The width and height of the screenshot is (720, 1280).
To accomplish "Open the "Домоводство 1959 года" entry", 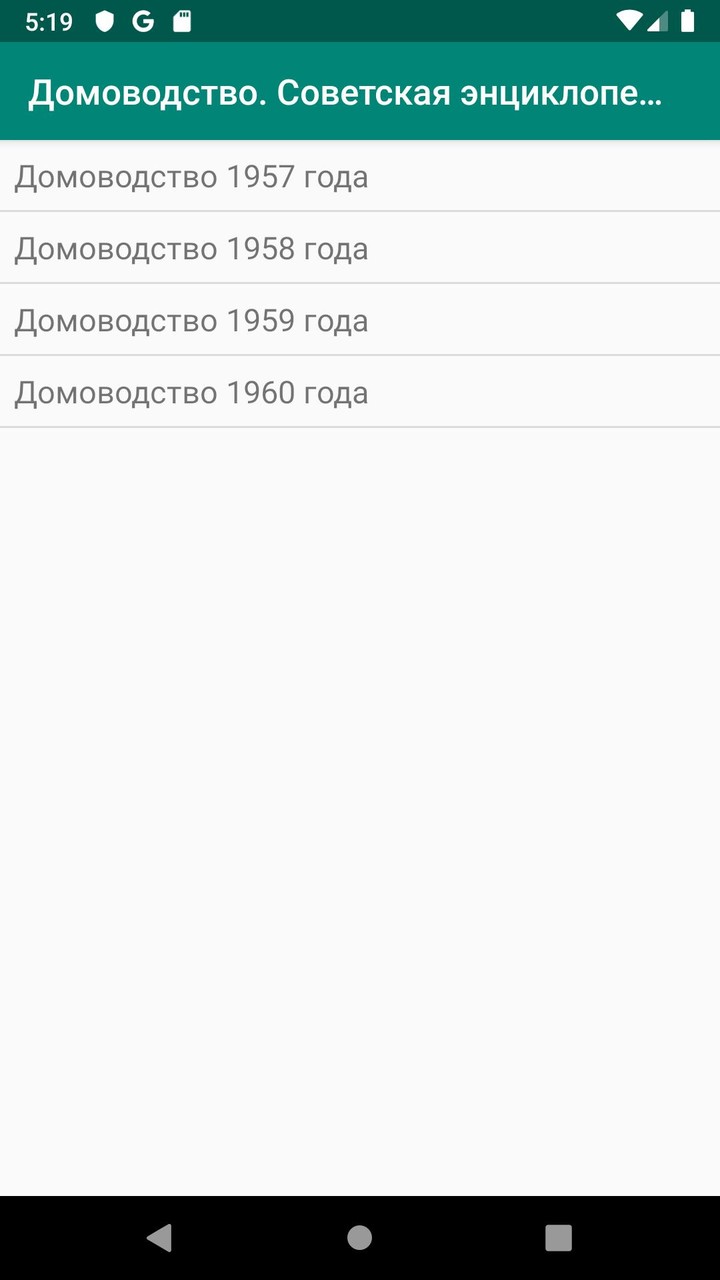I will (x=190, y=320).
